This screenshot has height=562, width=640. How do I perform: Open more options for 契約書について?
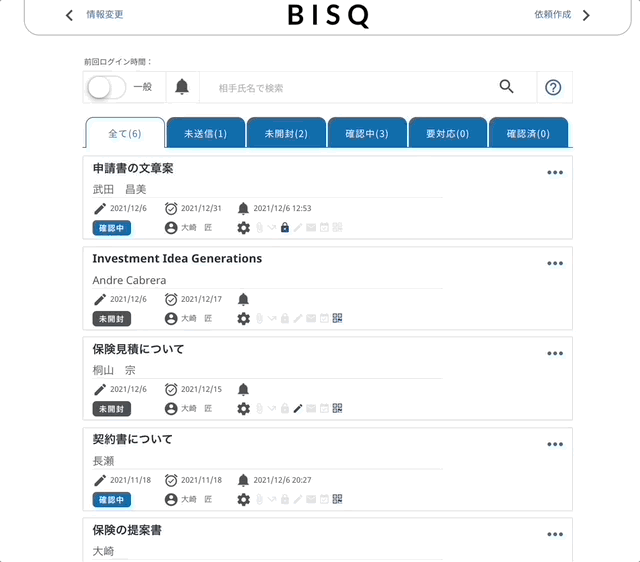click(x=555, y=445)
